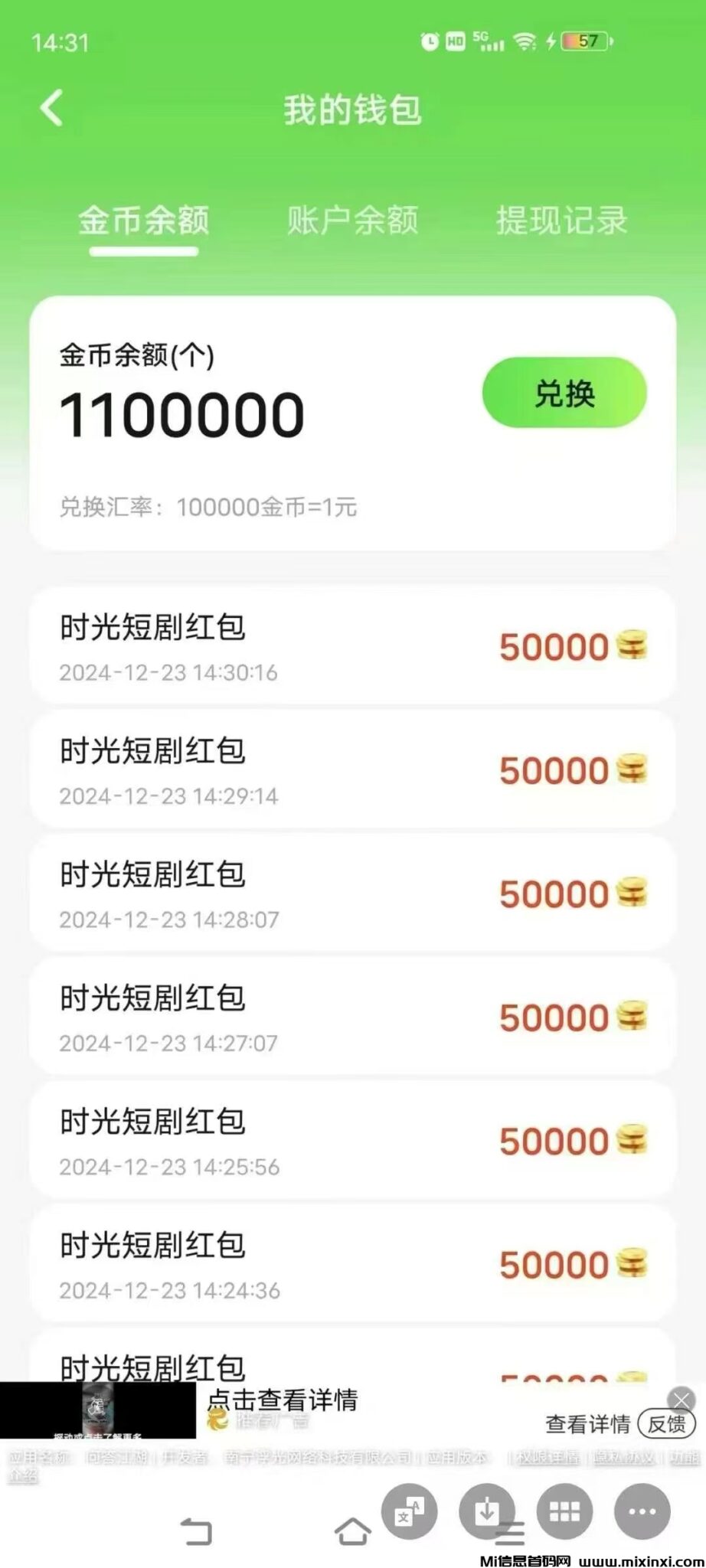Tap the green 兑换 button

(x=564, y=393)
